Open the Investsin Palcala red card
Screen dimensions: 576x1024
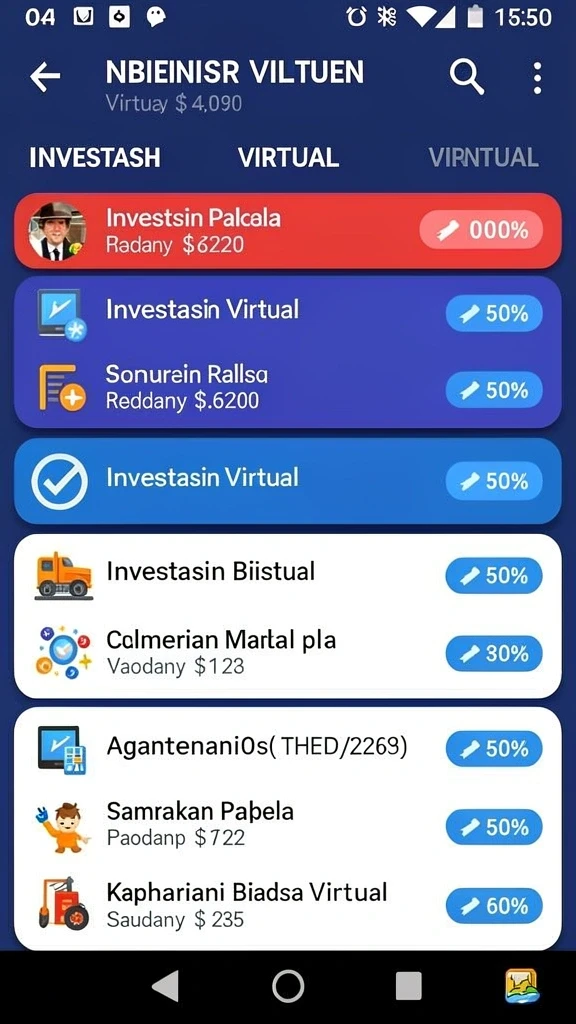coord(287,231)
